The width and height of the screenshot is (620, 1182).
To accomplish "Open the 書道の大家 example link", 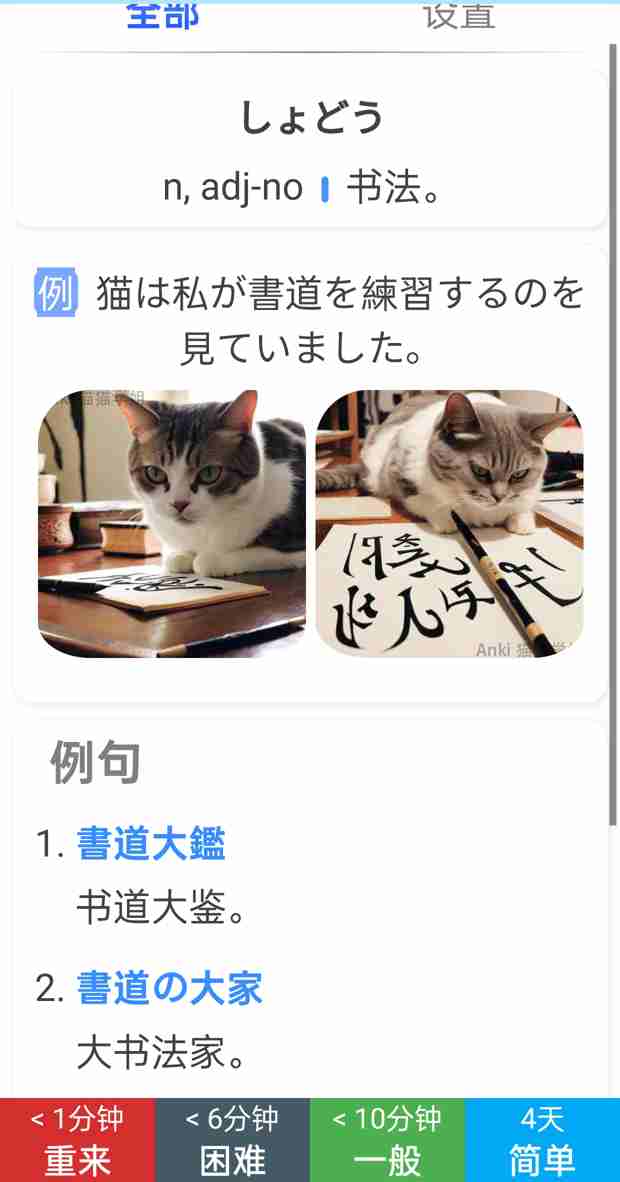I will tap(169, 988).
